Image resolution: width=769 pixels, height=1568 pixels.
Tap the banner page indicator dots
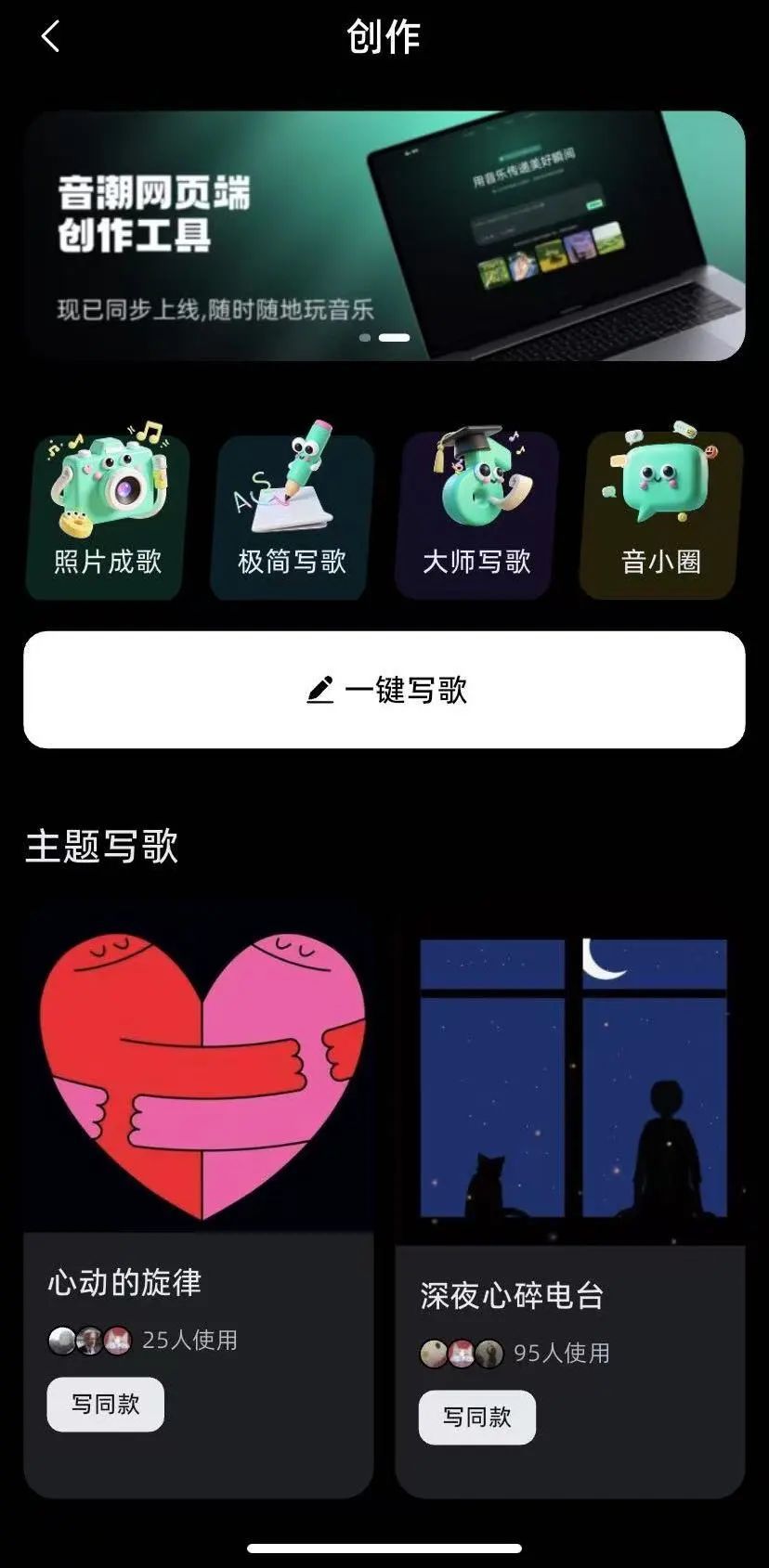[384, 337]
